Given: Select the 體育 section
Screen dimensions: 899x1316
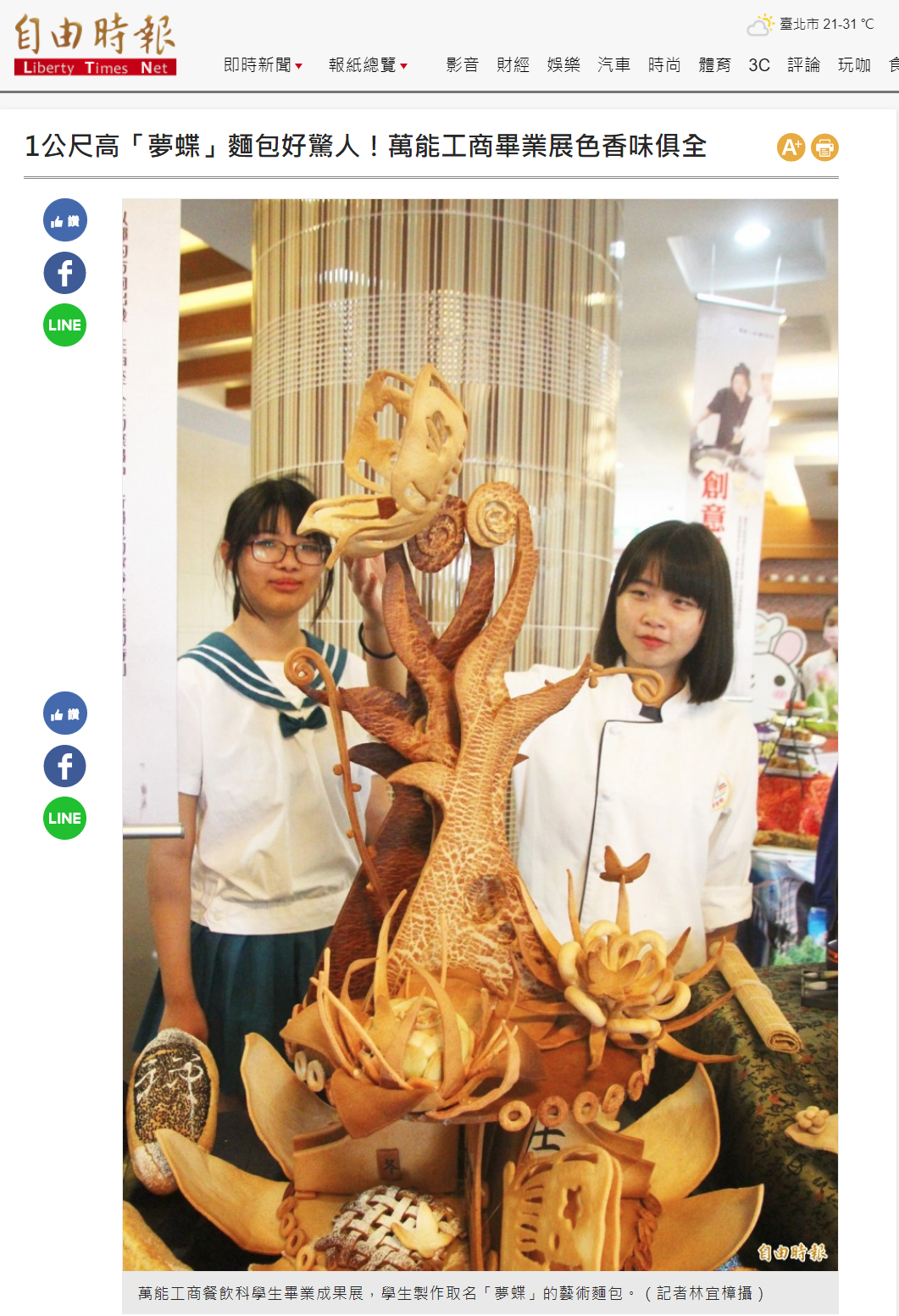Looking at the screenshot, I should pyautogui.click(x=714, y=65).
